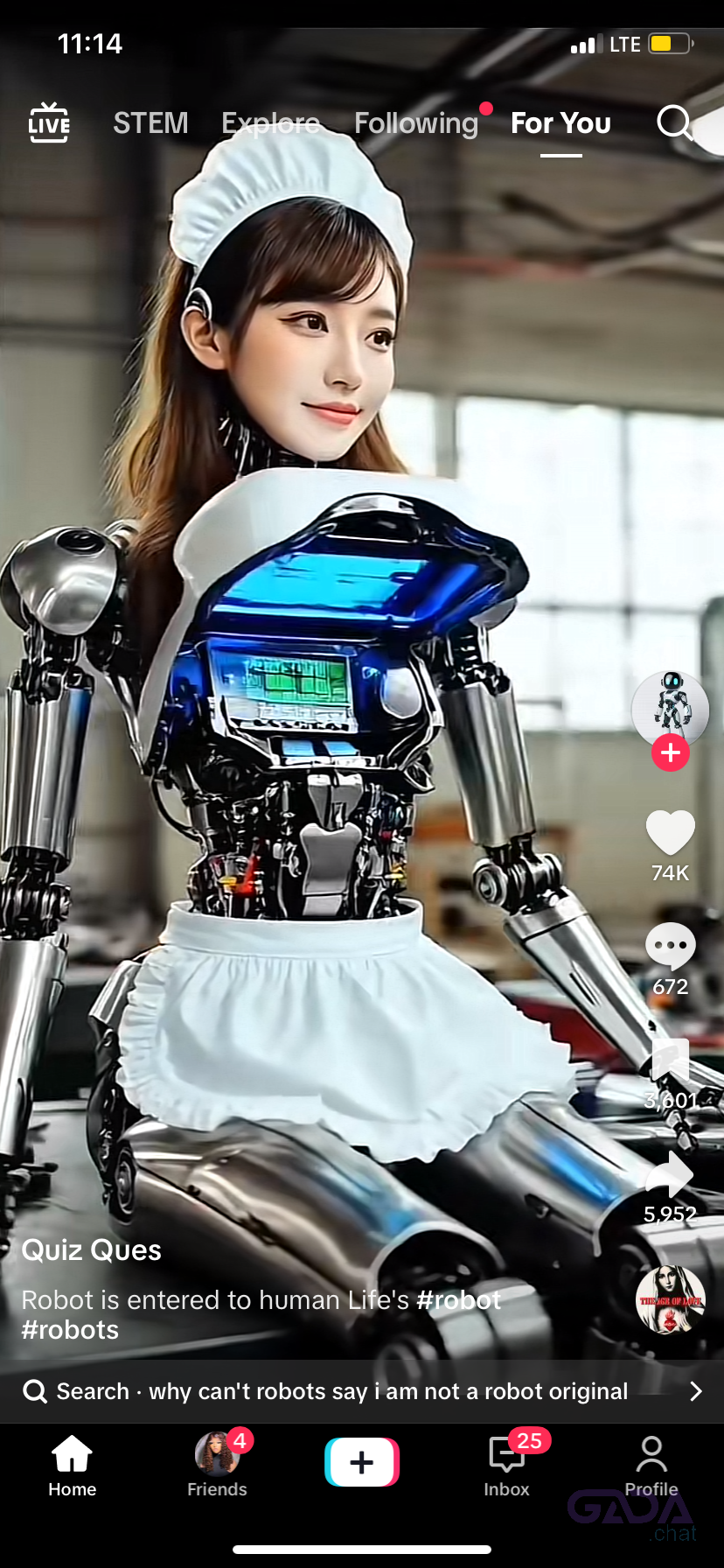Open the search magnifier icon
Viewport: 724px width, 1568px height.
tap(674, 123)
